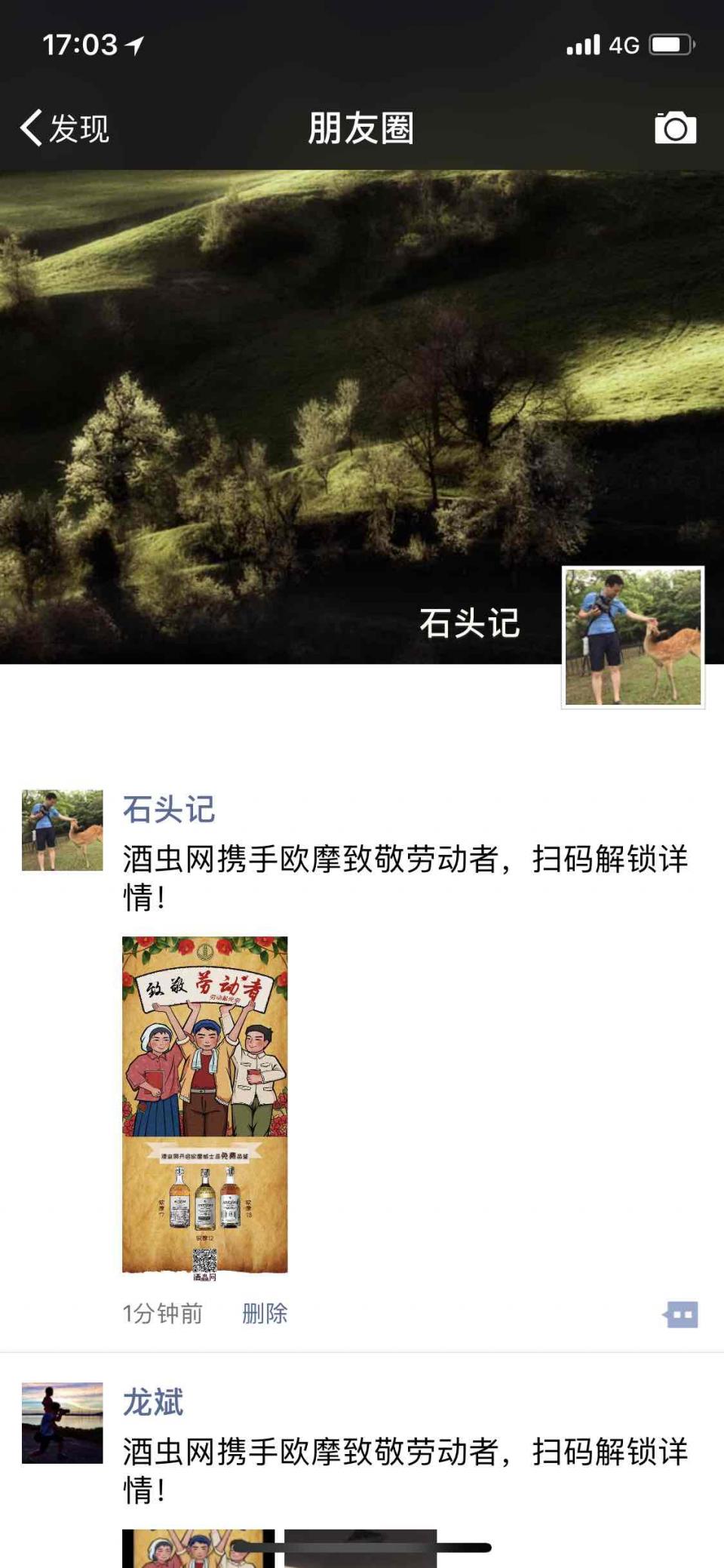Tap the 朋友圈 title in the navigation bar

coord(362,128)
